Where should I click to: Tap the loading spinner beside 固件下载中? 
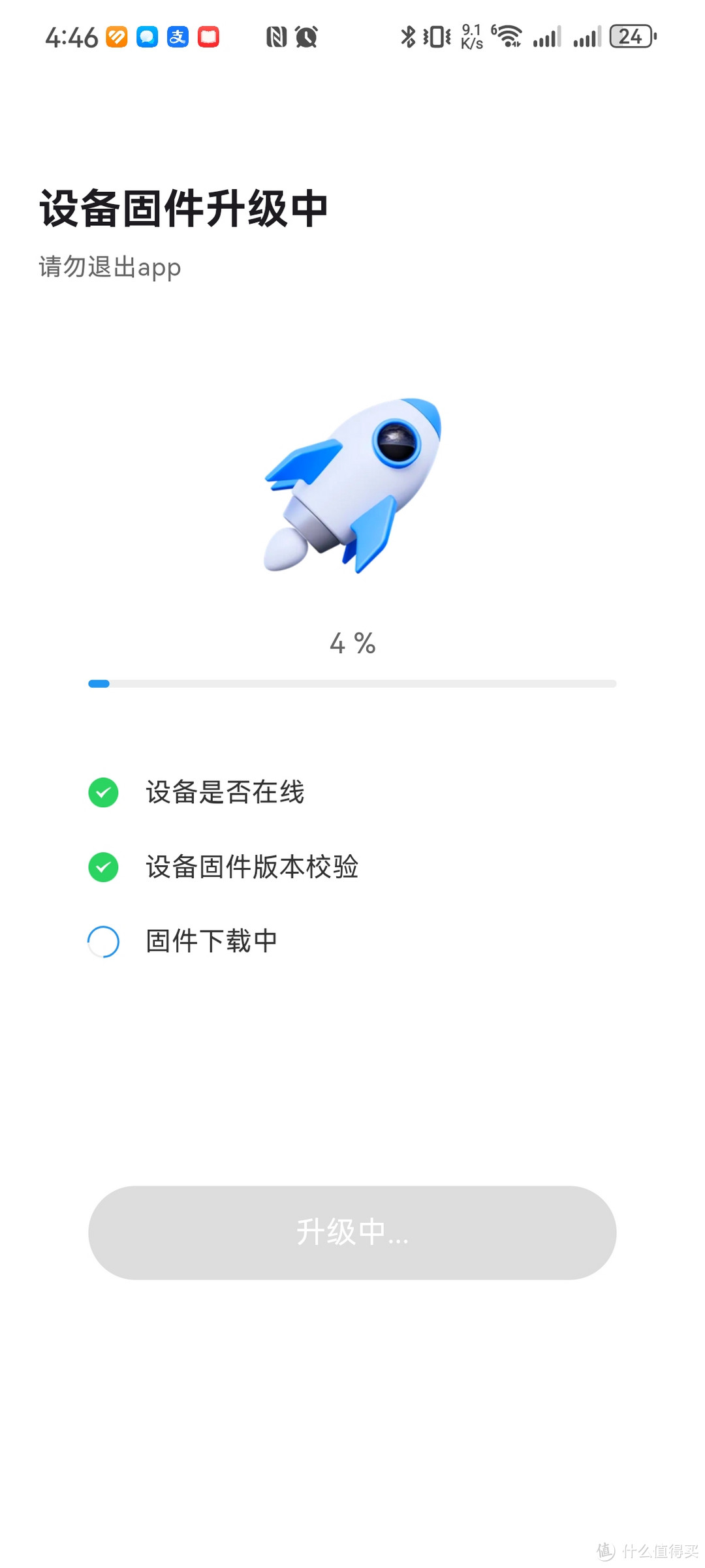tap(102, 941)
